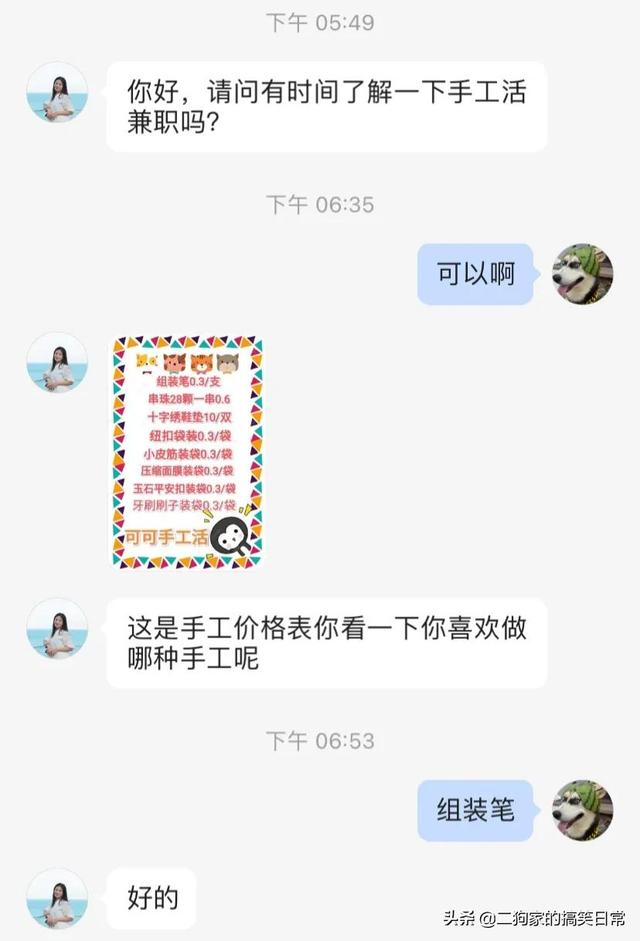
Task: Tap the woman's avatar beside the first greeting message
Action: 57,92
